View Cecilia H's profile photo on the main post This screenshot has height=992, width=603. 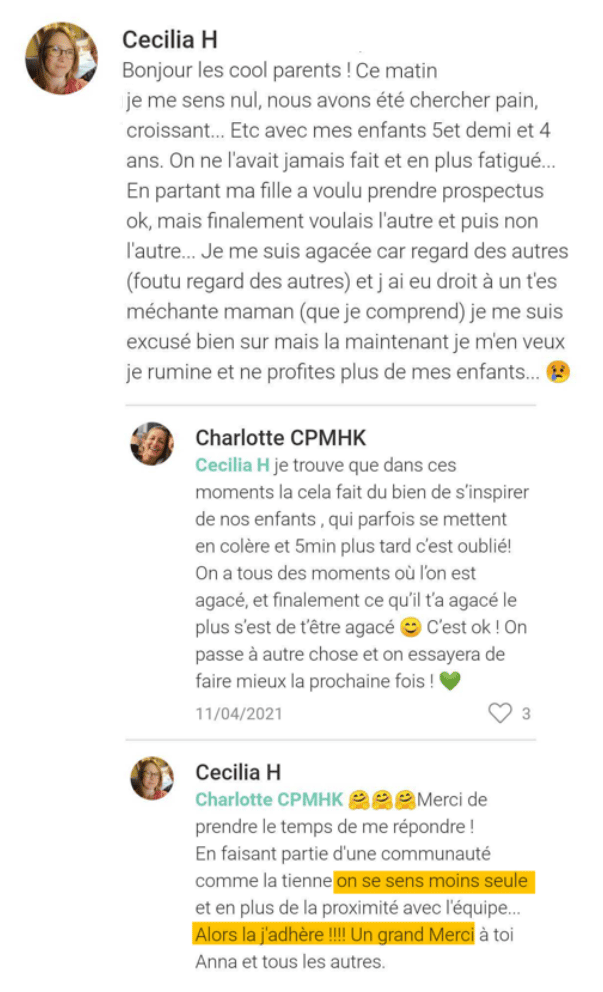click(62, 59)
